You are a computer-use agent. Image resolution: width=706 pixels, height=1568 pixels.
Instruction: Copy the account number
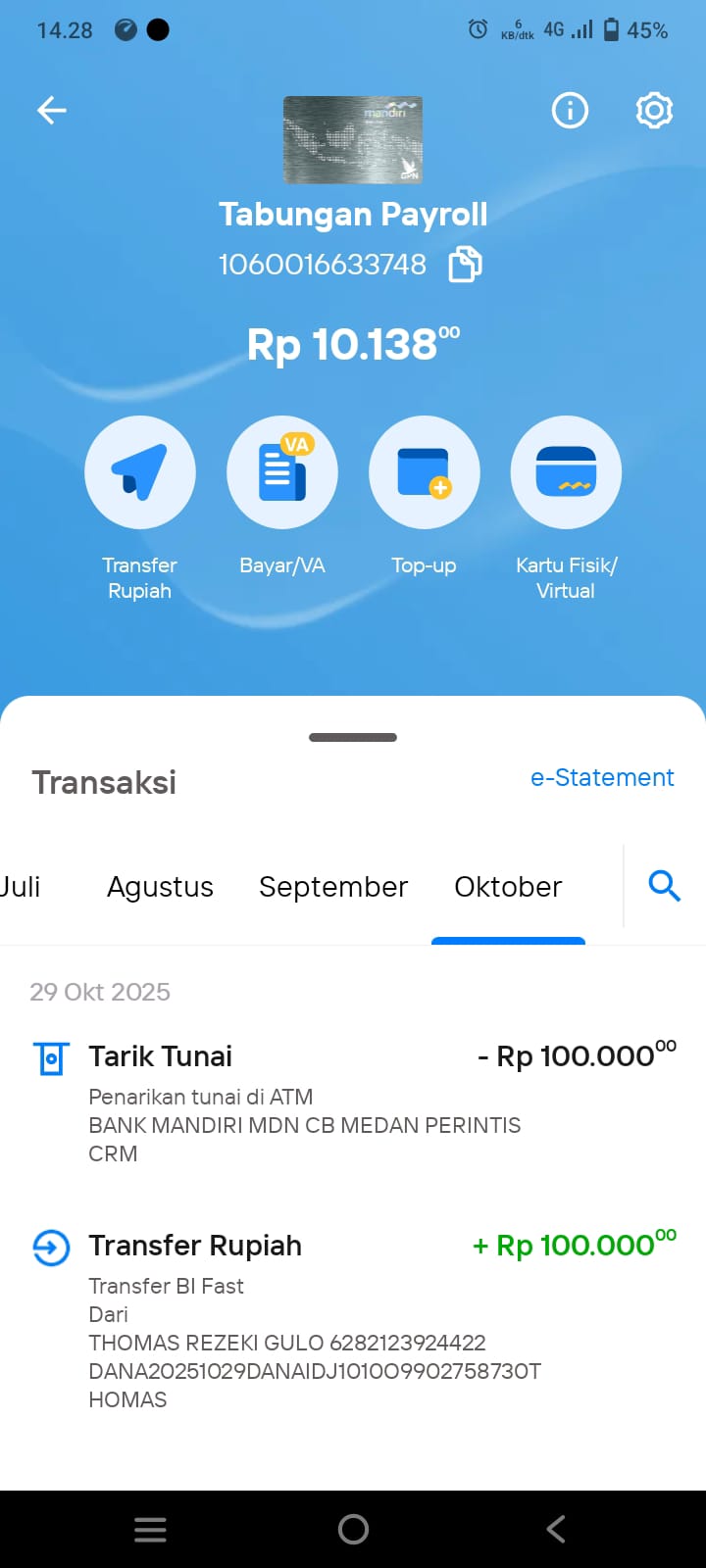465,265
